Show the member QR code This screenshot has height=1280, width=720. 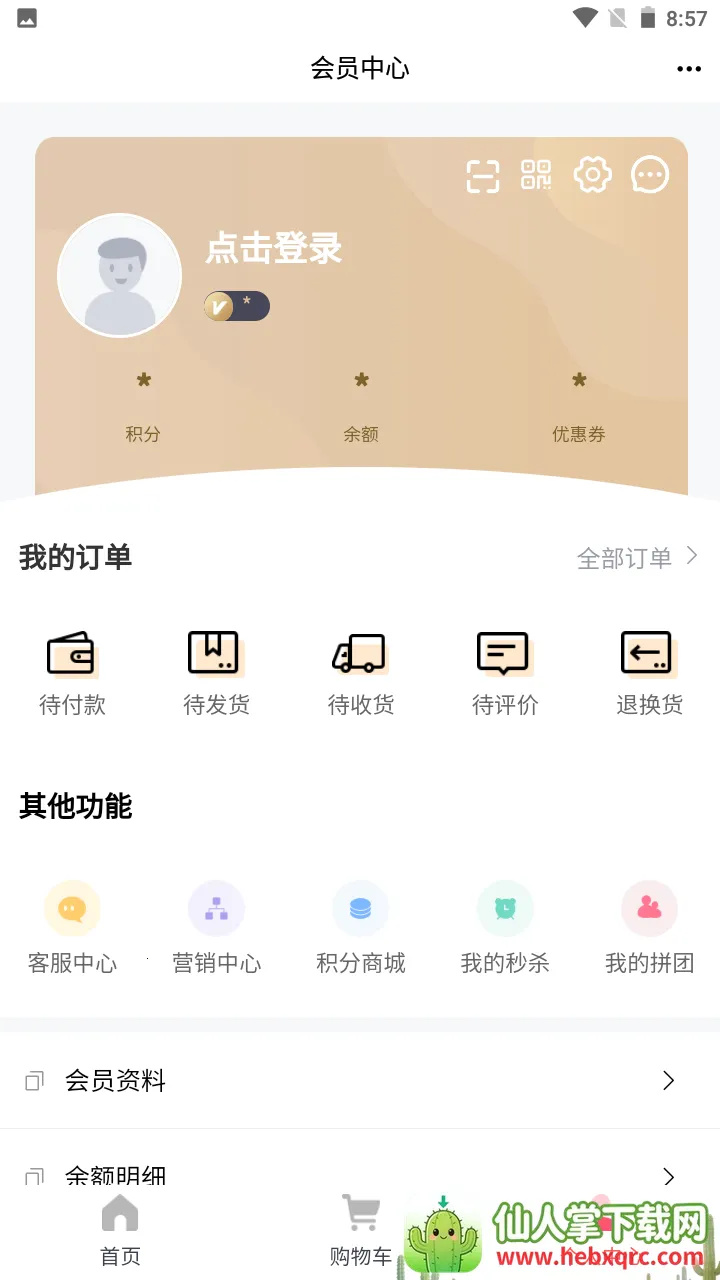536,175
